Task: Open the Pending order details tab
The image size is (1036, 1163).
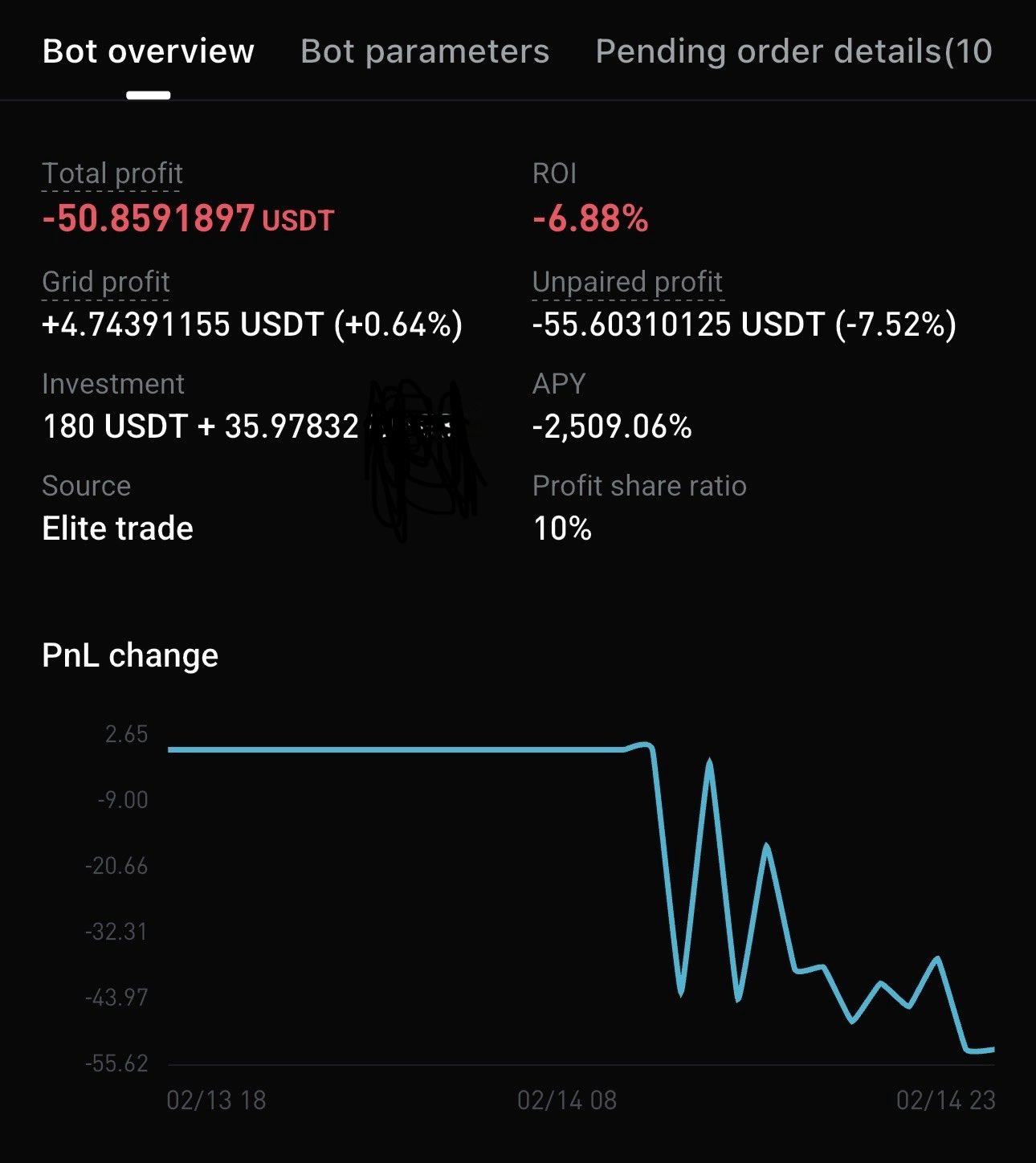Action: (793, 51)
